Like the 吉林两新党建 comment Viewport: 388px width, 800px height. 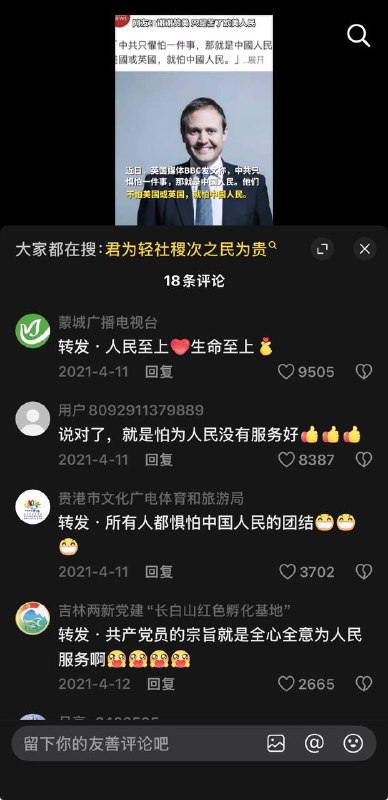click(306, 684)
